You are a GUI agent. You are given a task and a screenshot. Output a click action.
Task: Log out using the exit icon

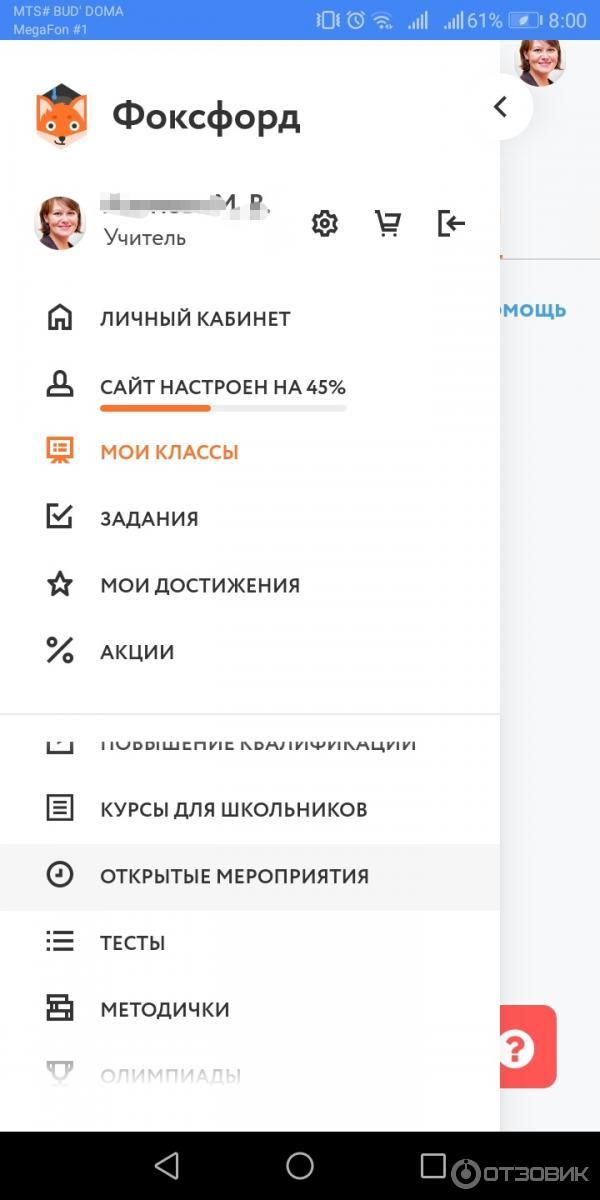click(451, 223)
